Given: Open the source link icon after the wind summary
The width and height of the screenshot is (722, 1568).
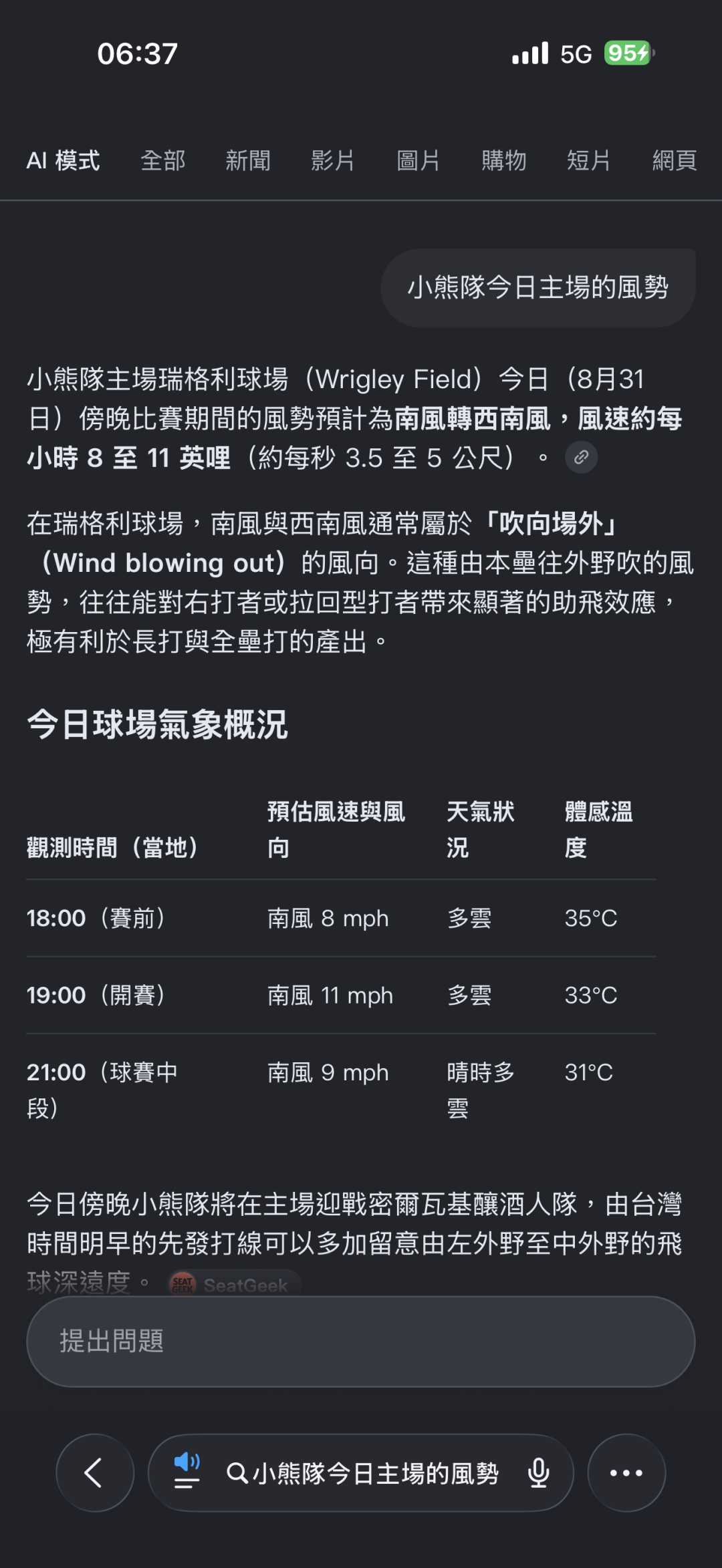Looking at the screenshot, I should [x=581, y=458].
